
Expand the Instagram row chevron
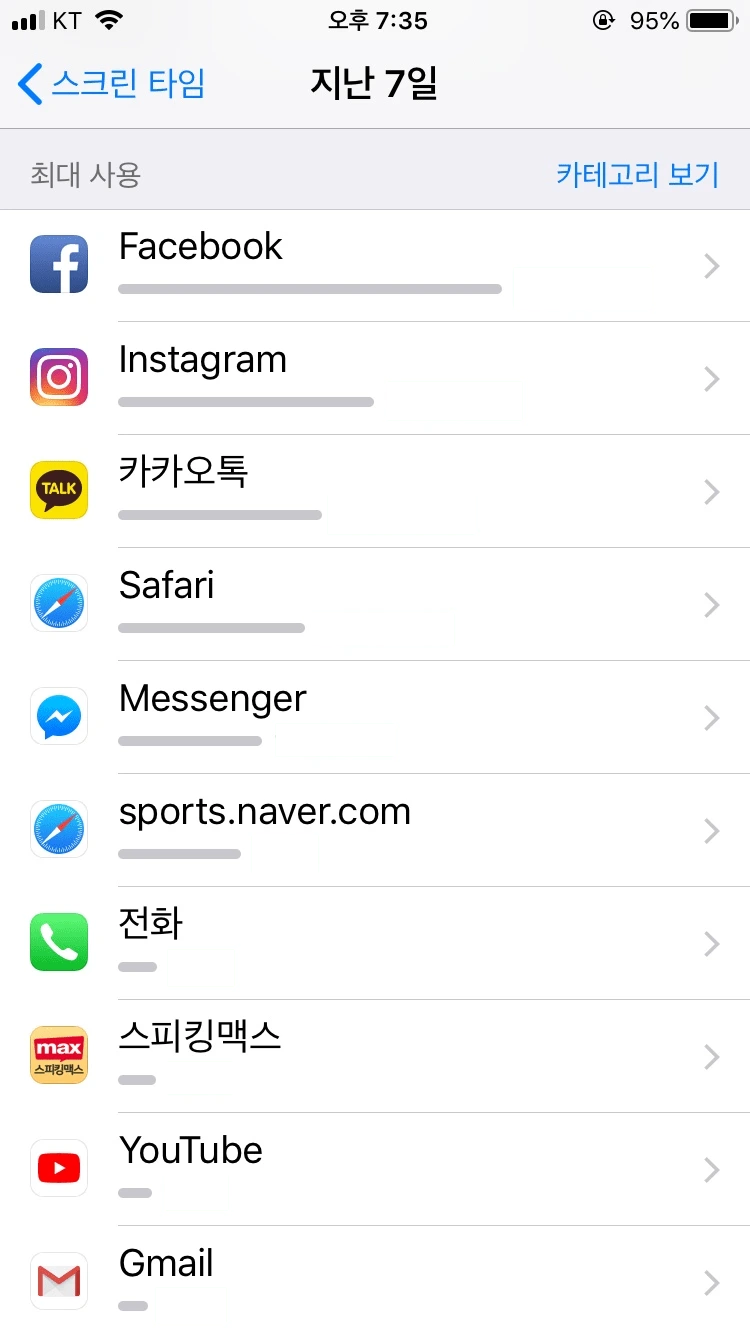coord(711,379)
